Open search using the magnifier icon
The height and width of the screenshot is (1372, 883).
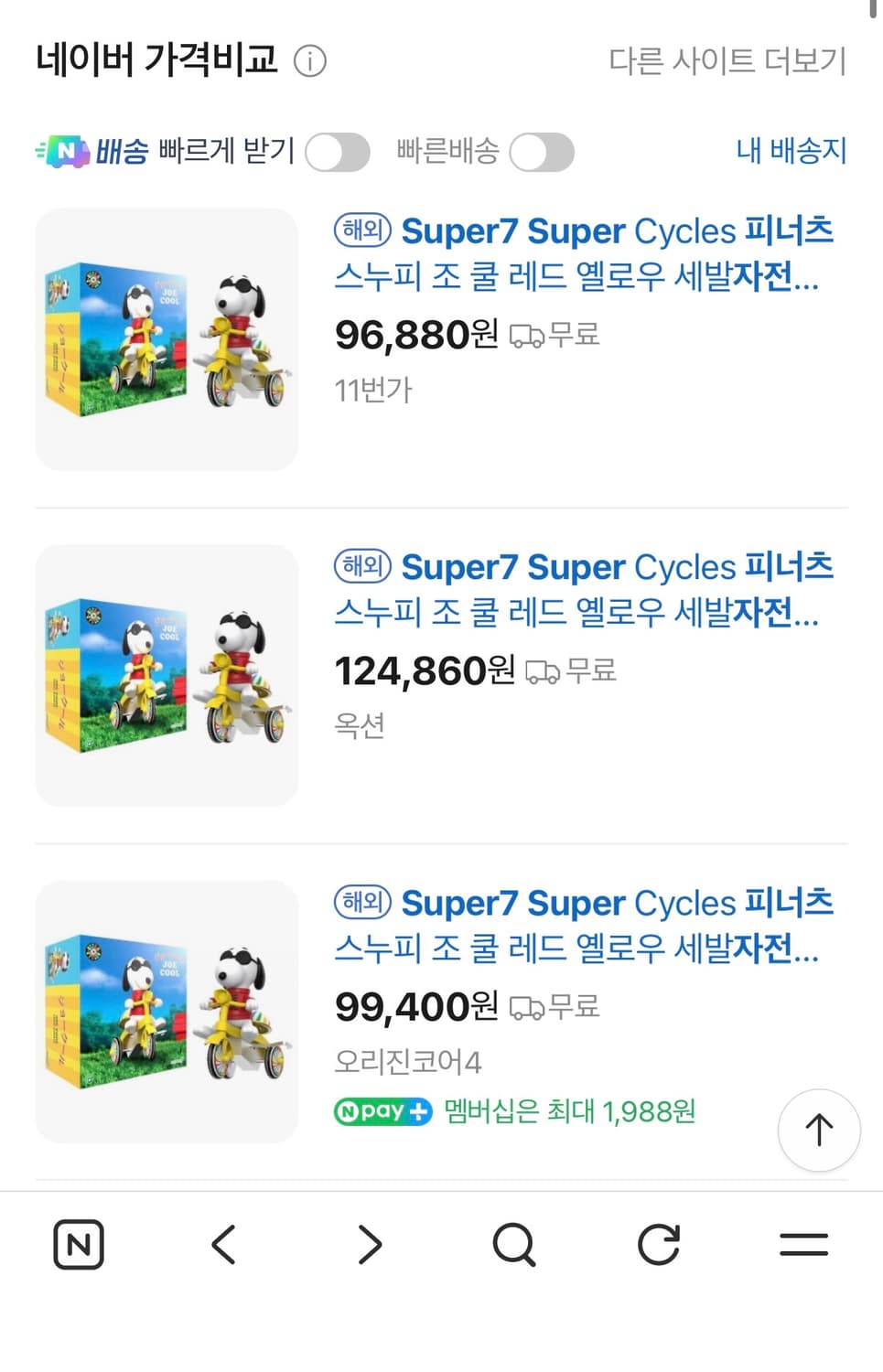click(x=513, y=1244)
